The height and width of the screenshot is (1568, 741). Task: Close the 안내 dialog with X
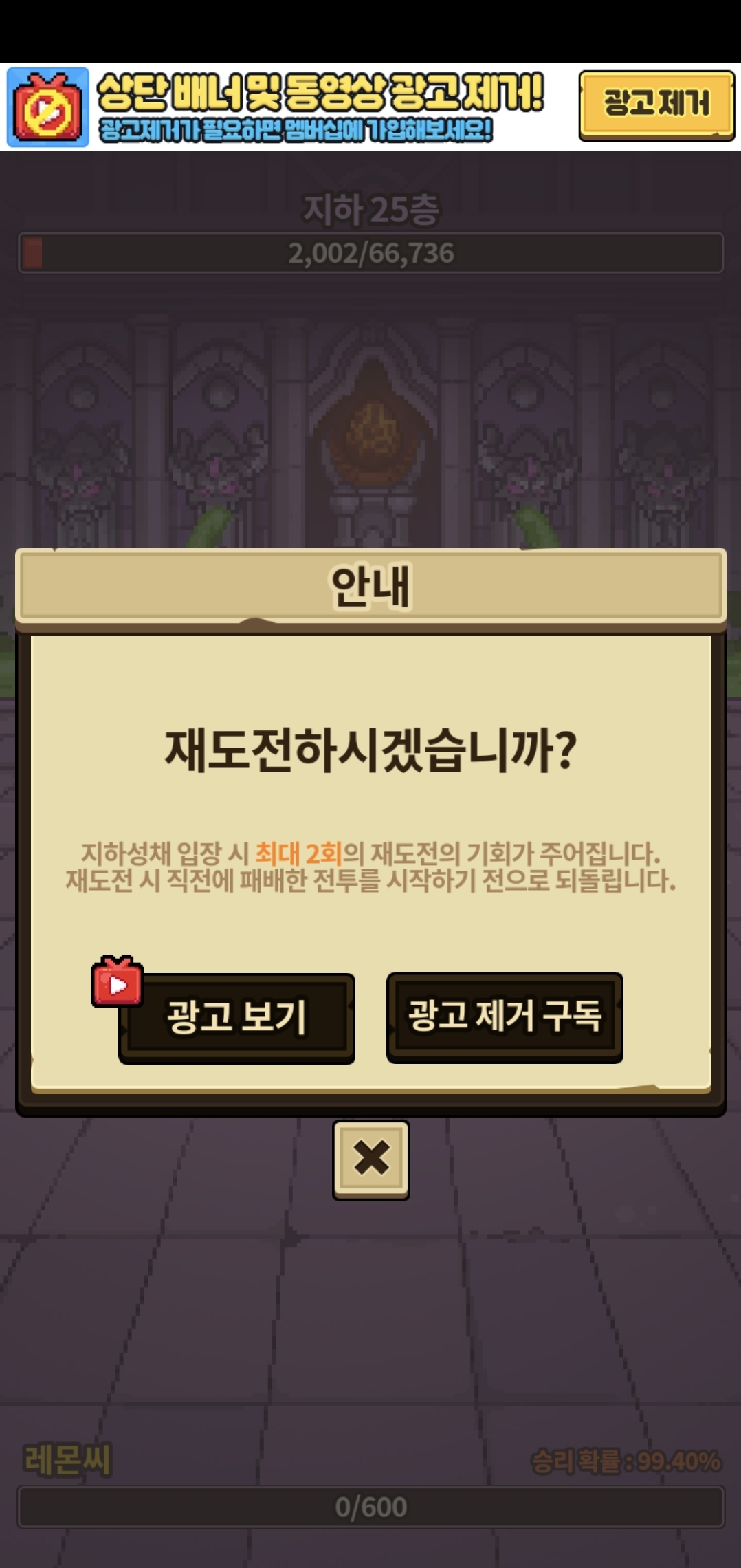tap(370, 1159)
